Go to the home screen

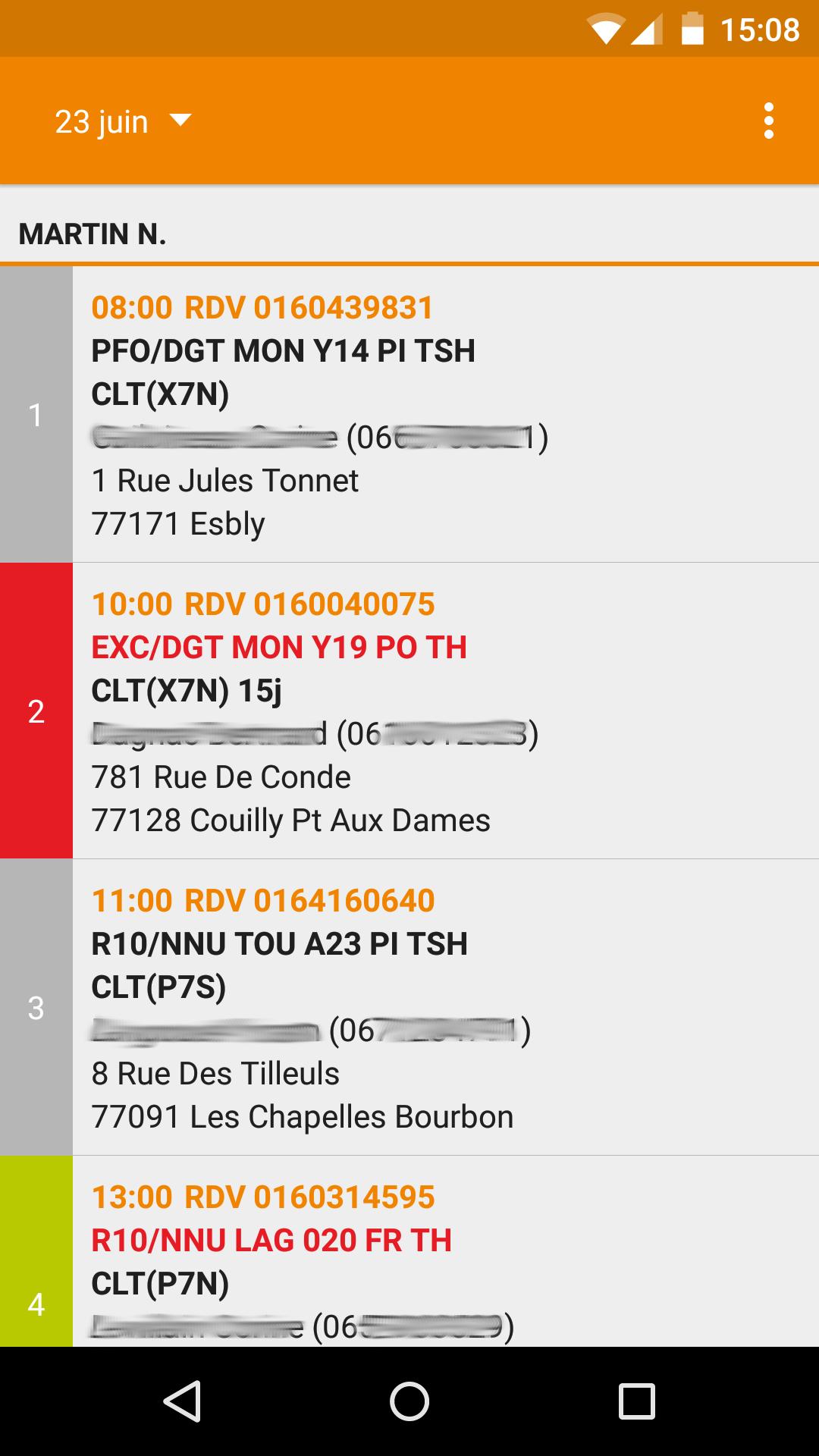(x=409, y=1401)
